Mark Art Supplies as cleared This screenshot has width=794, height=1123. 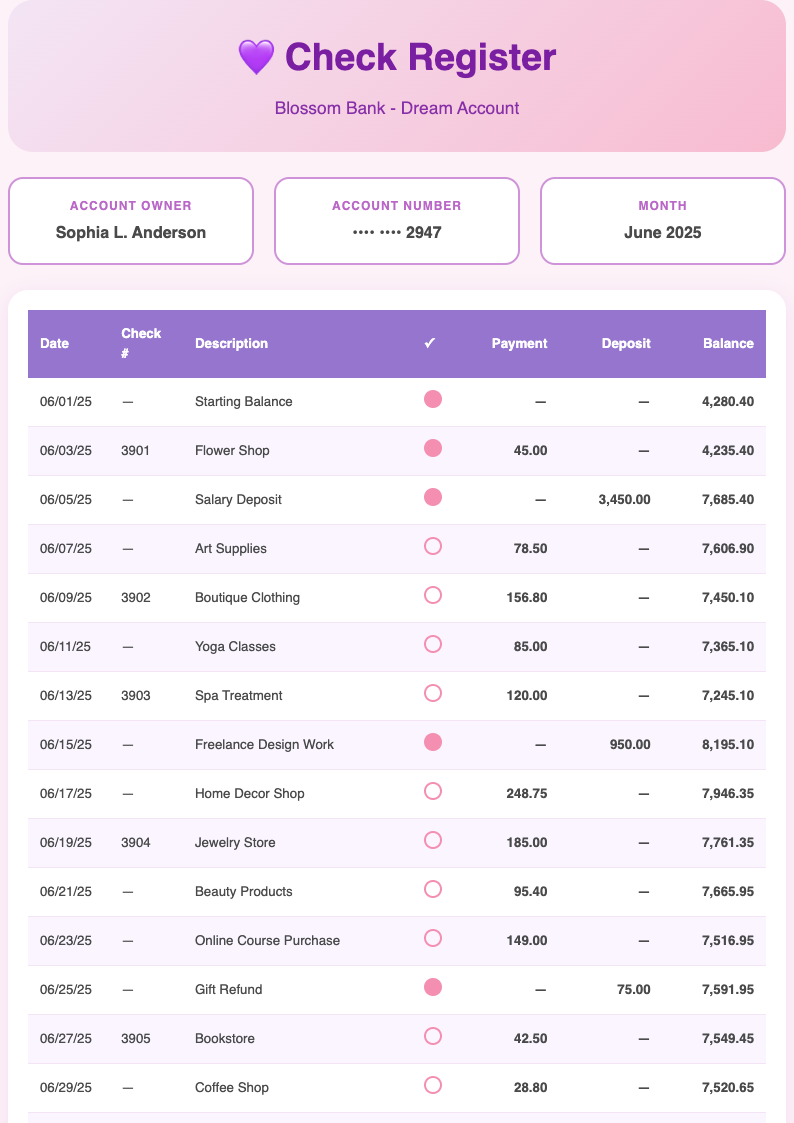click(433, 546)
